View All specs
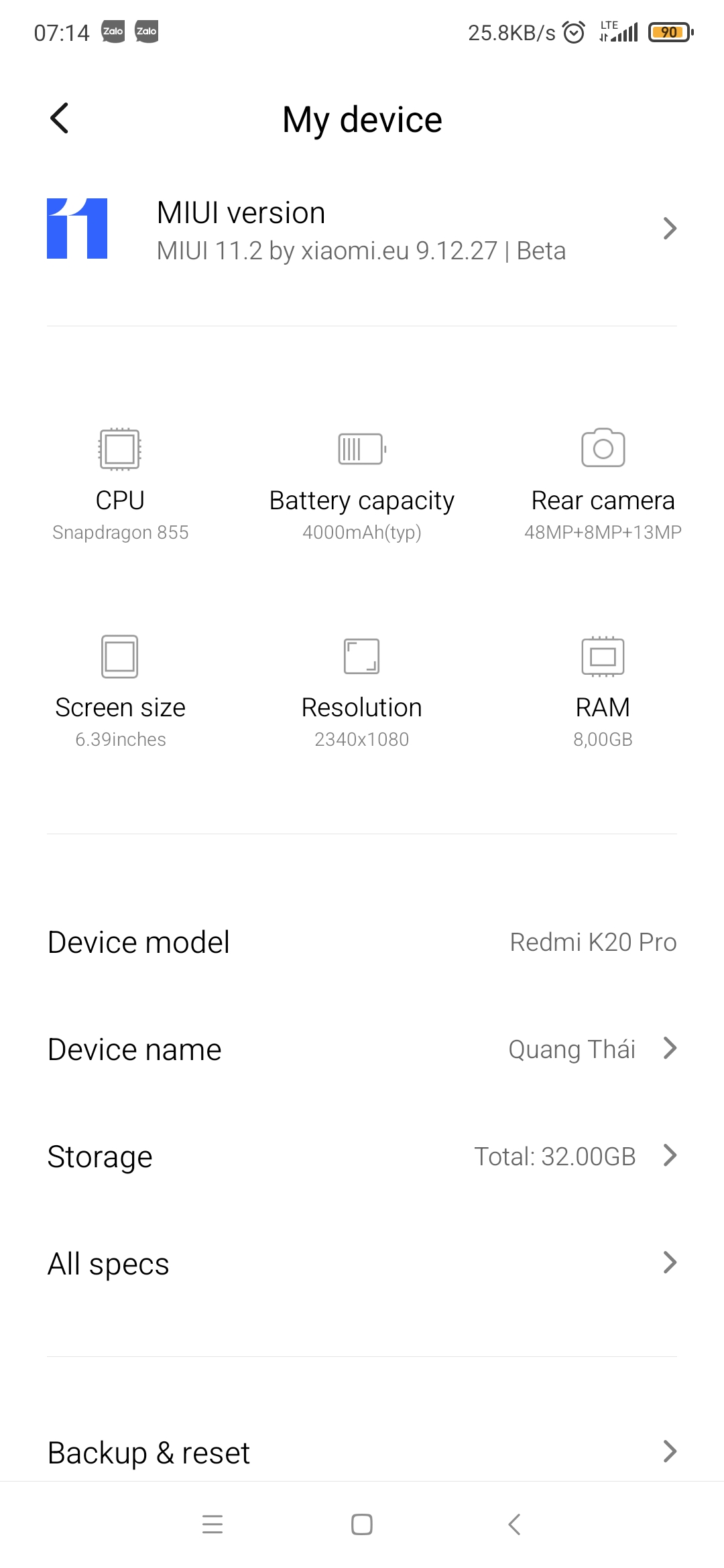The width and height of the screenshot is (724, 1568). coord(362,1263)
